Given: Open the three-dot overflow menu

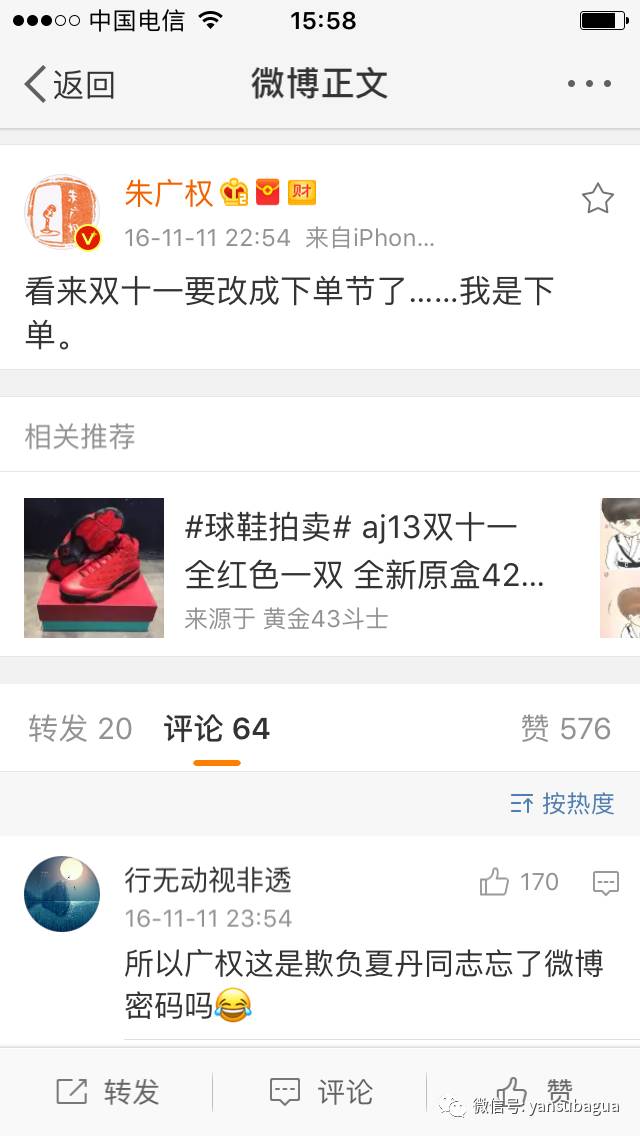Looking at the screenshot, I should tap(589, 85).
